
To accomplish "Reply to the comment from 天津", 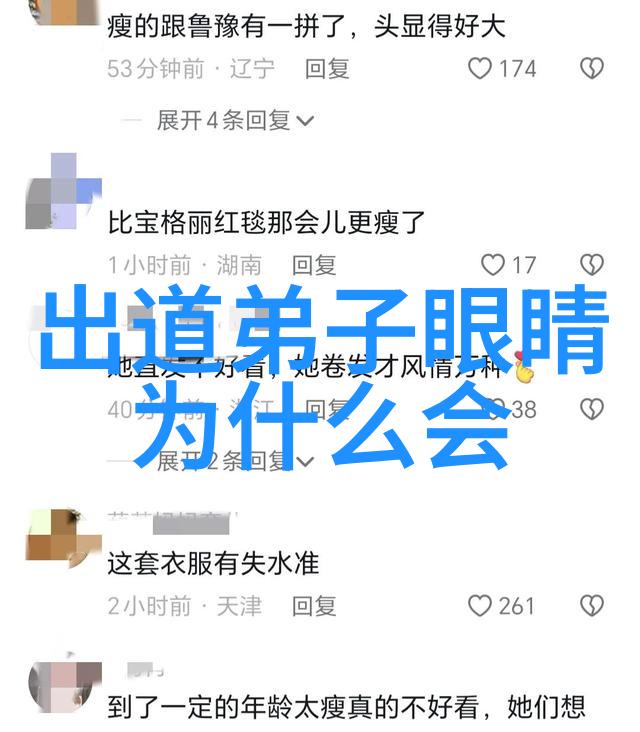I will pyautogui.click(x=314, y=606).
